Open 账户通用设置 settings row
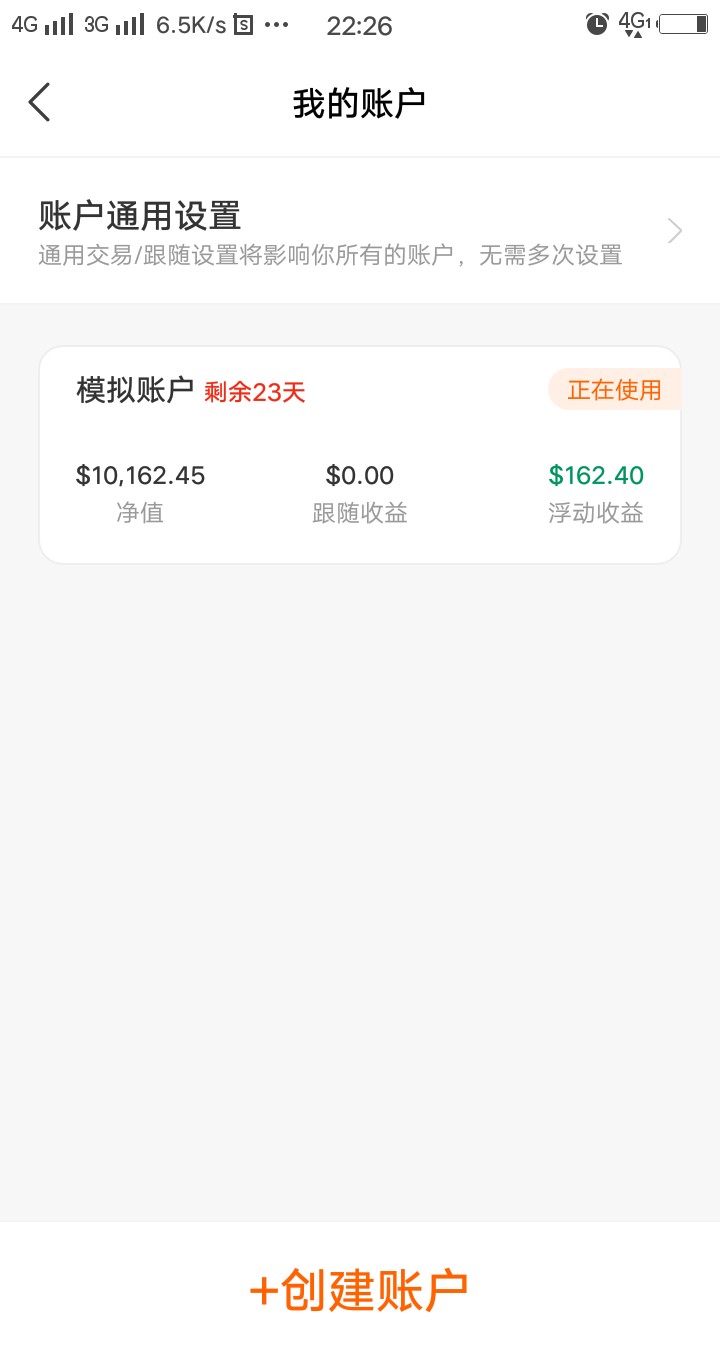Viewport: 720px width, 1356px height. click(360, 231)
